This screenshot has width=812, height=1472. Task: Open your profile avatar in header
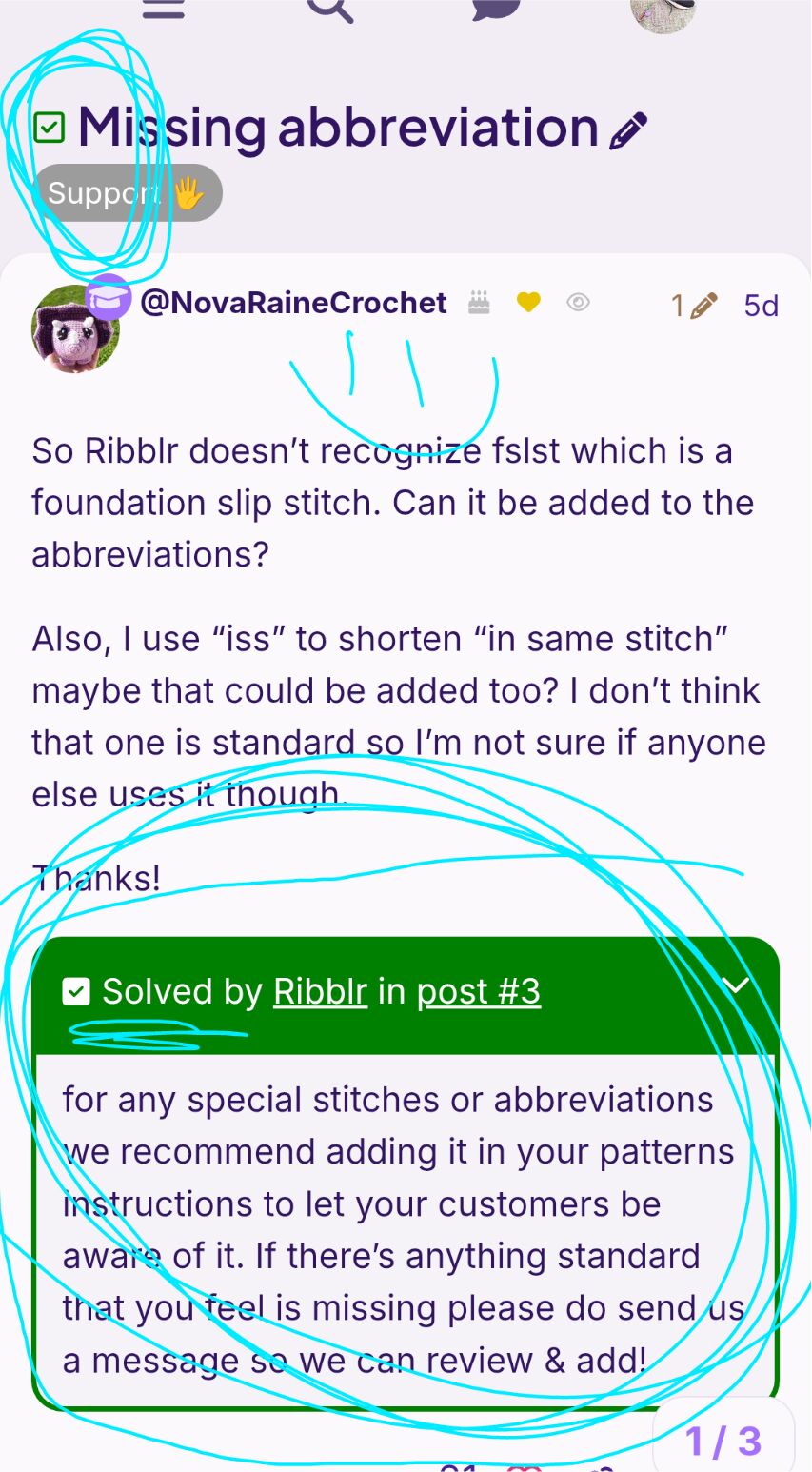[x=663, y=13]
